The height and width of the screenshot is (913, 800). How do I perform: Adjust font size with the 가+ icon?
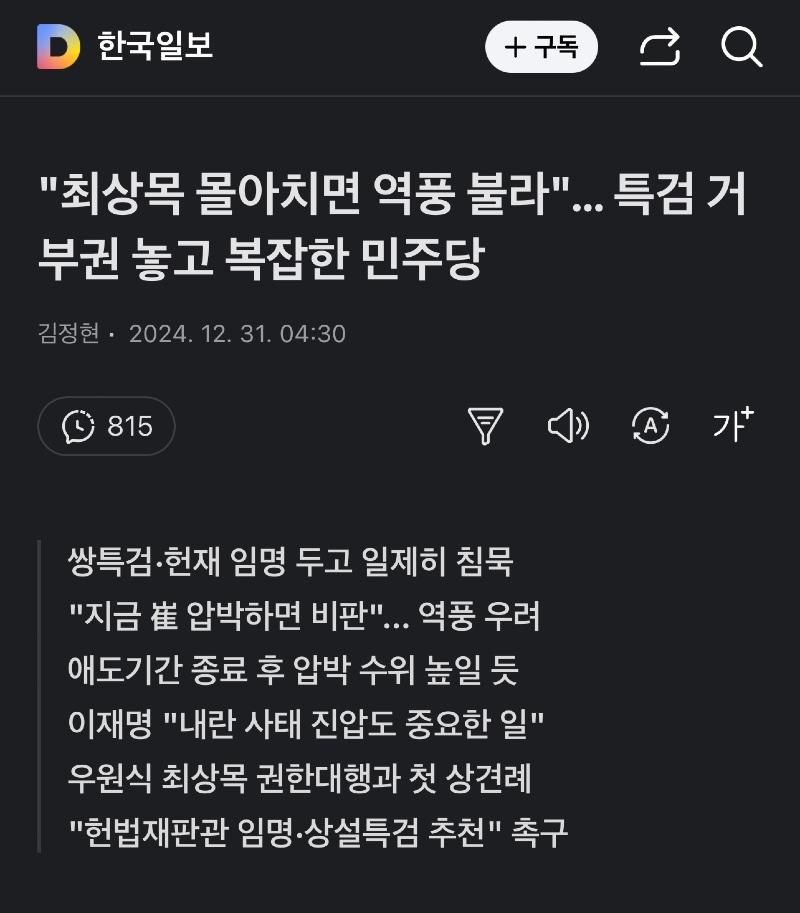point(732,426)
